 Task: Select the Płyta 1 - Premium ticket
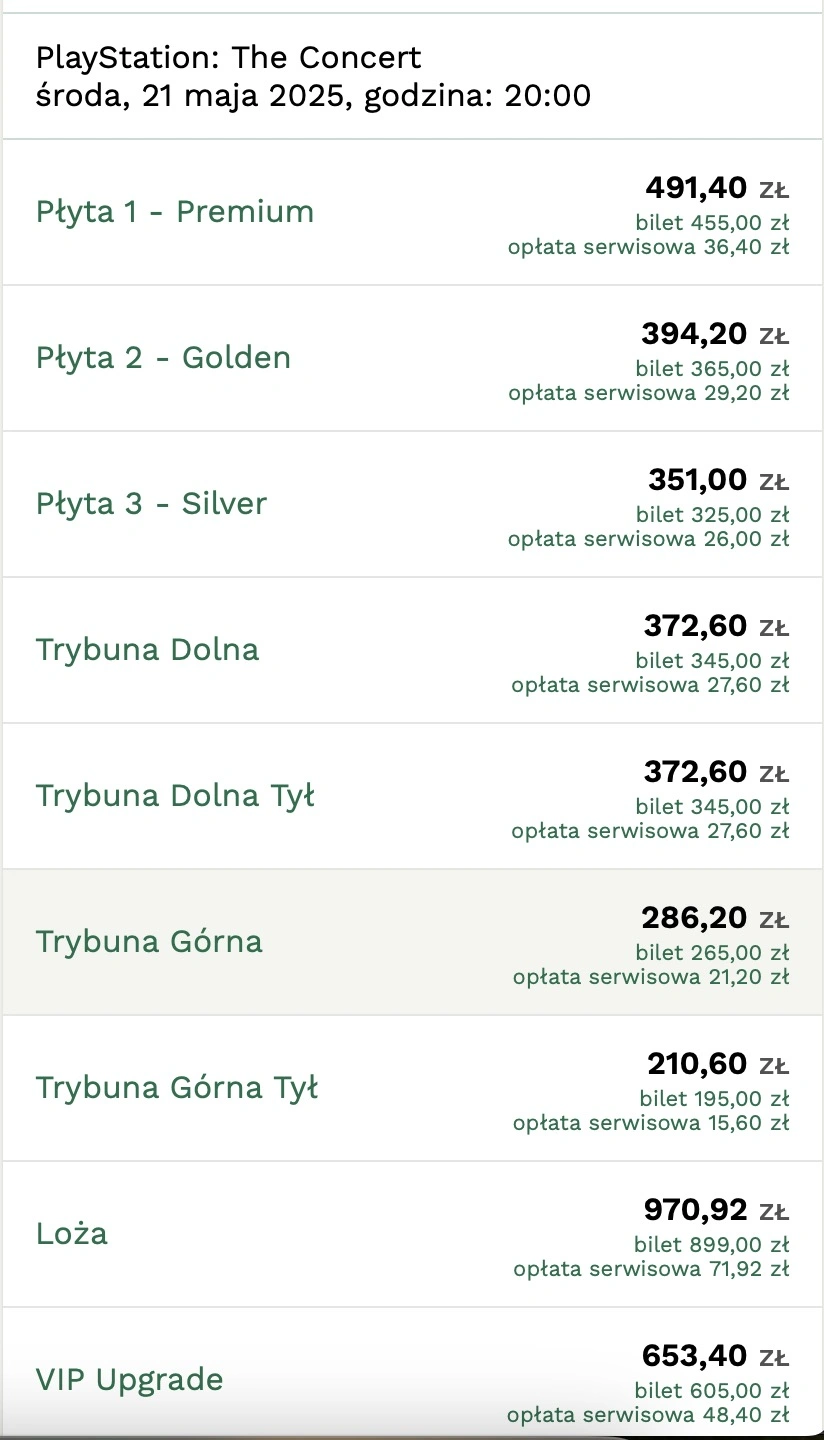tap(412, 212)
